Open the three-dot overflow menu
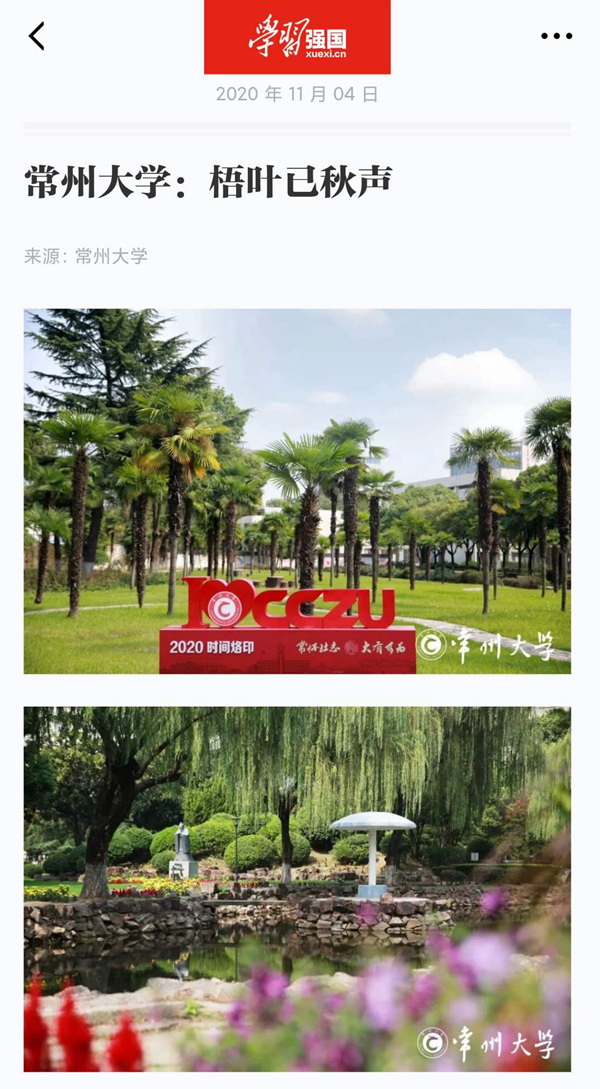600x1089 pixels. coord(556,36)
